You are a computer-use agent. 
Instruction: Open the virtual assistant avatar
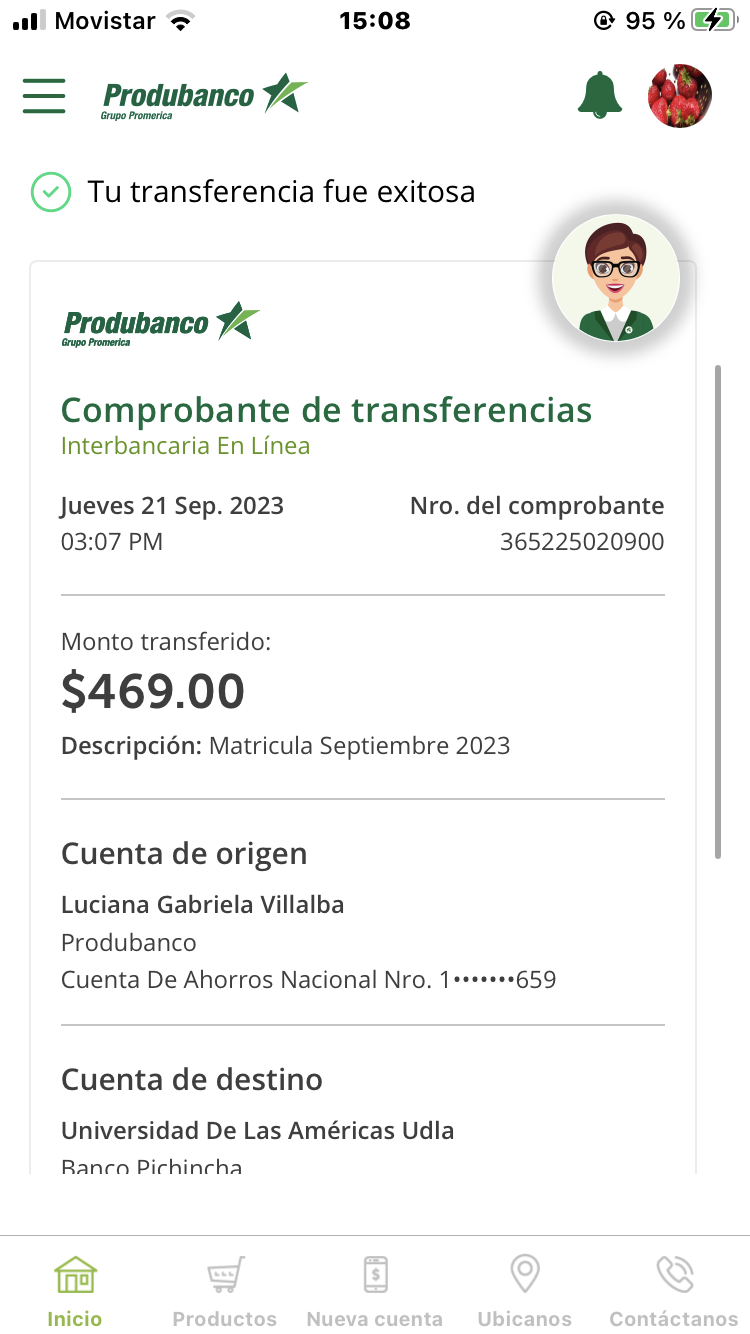[616, 279]
